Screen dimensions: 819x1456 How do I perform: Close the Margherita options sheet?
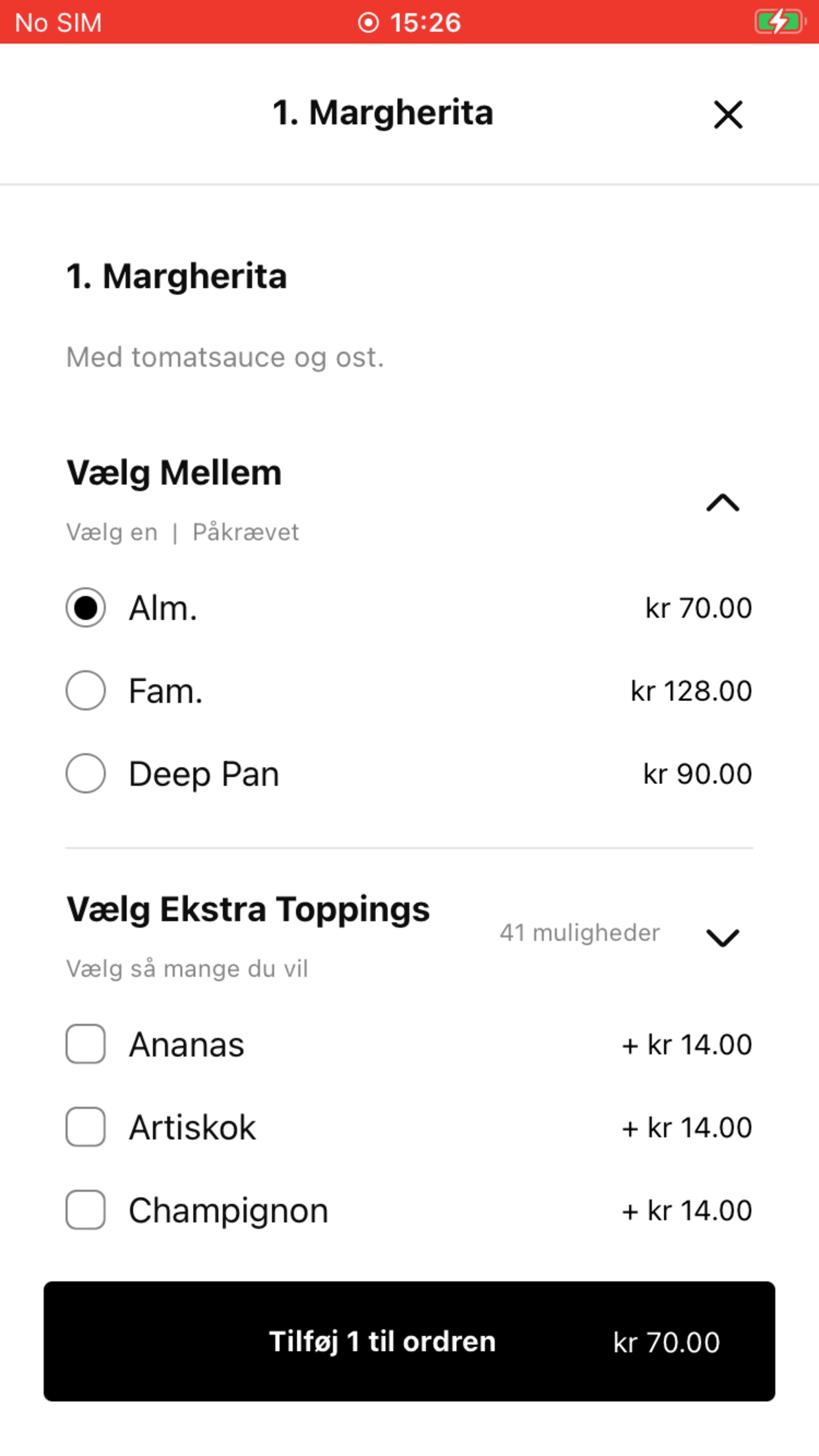point(728,115)
